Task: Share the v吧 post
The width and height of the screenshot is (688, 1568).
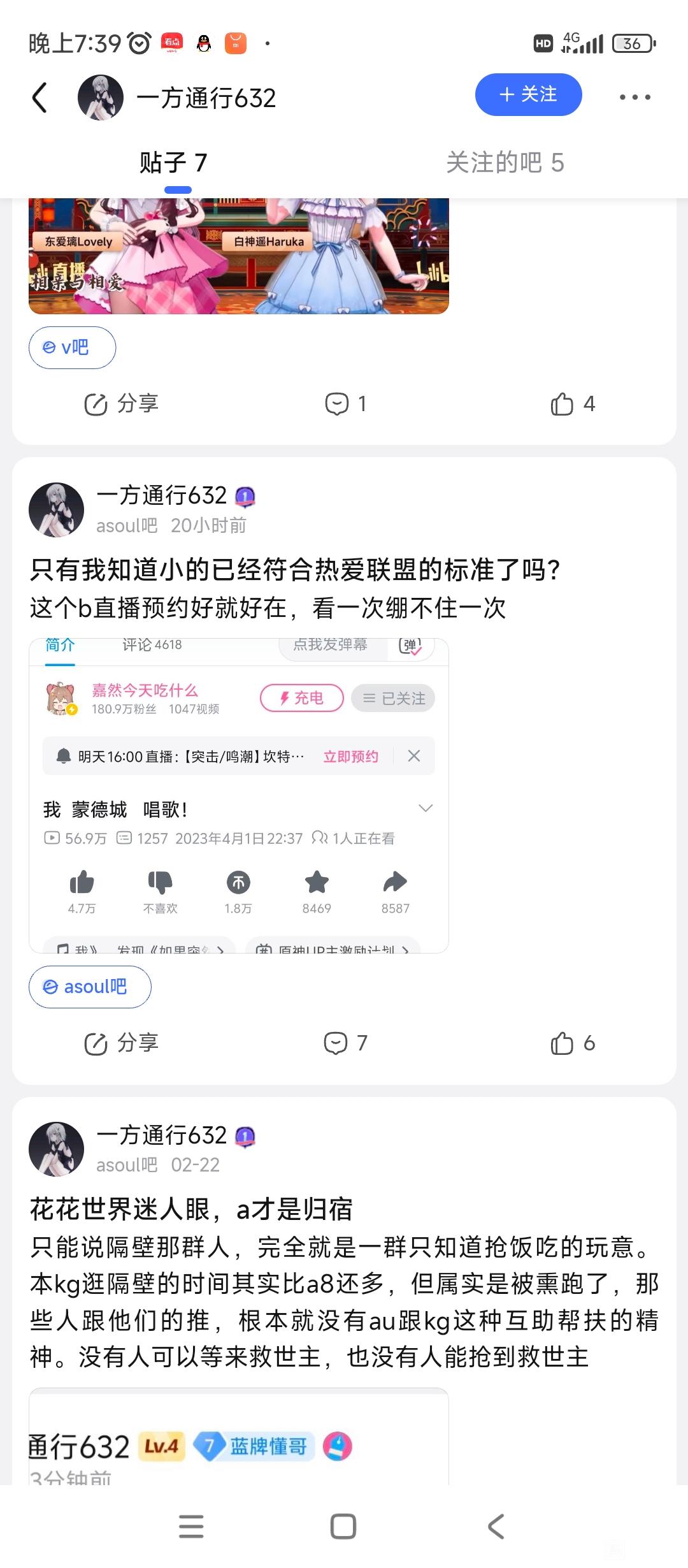Action: click(122, 403)
